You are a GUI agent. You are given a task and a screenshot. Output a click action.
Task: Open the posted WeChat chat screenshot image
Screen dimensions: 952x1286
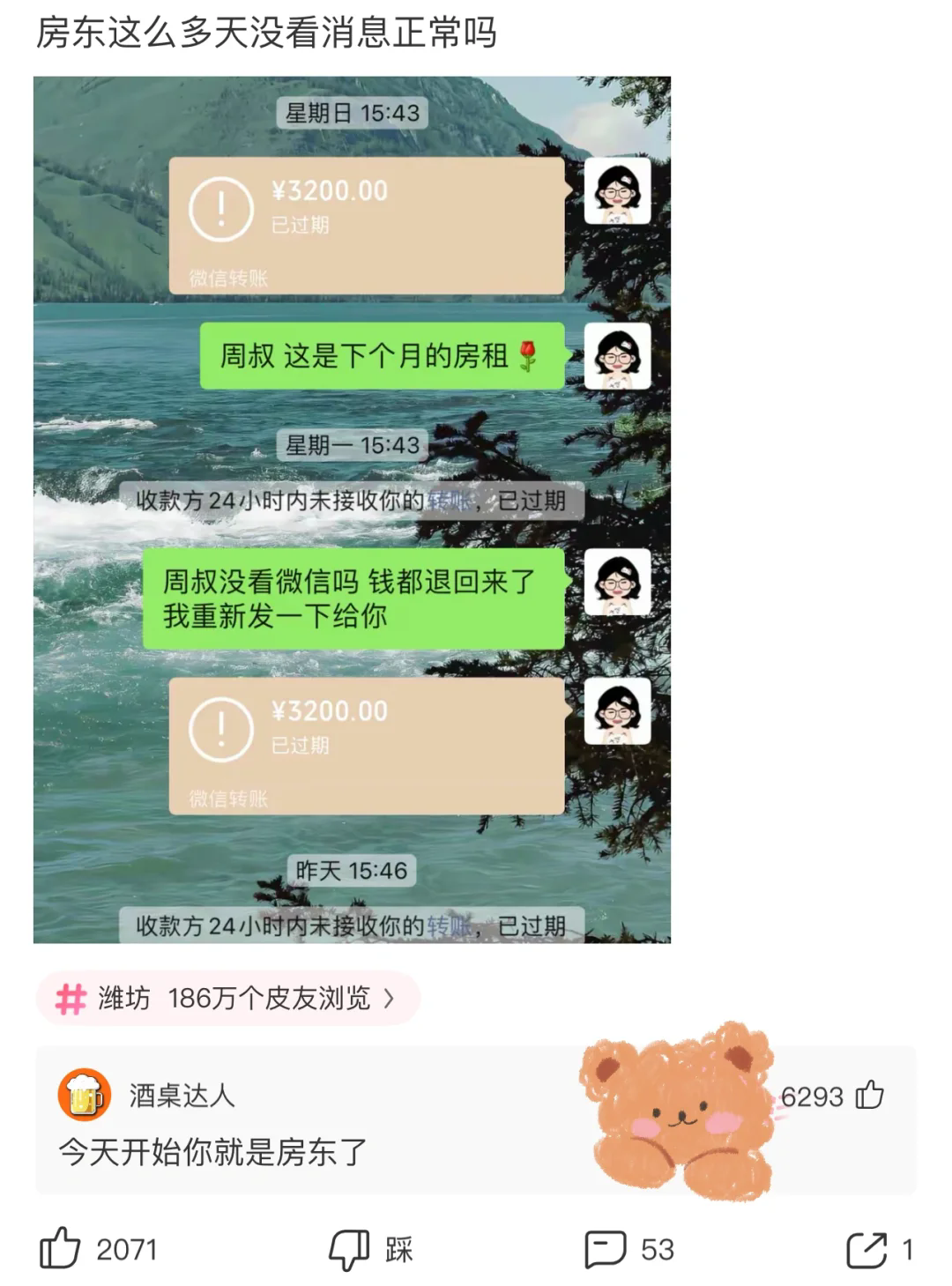(352, 509)
